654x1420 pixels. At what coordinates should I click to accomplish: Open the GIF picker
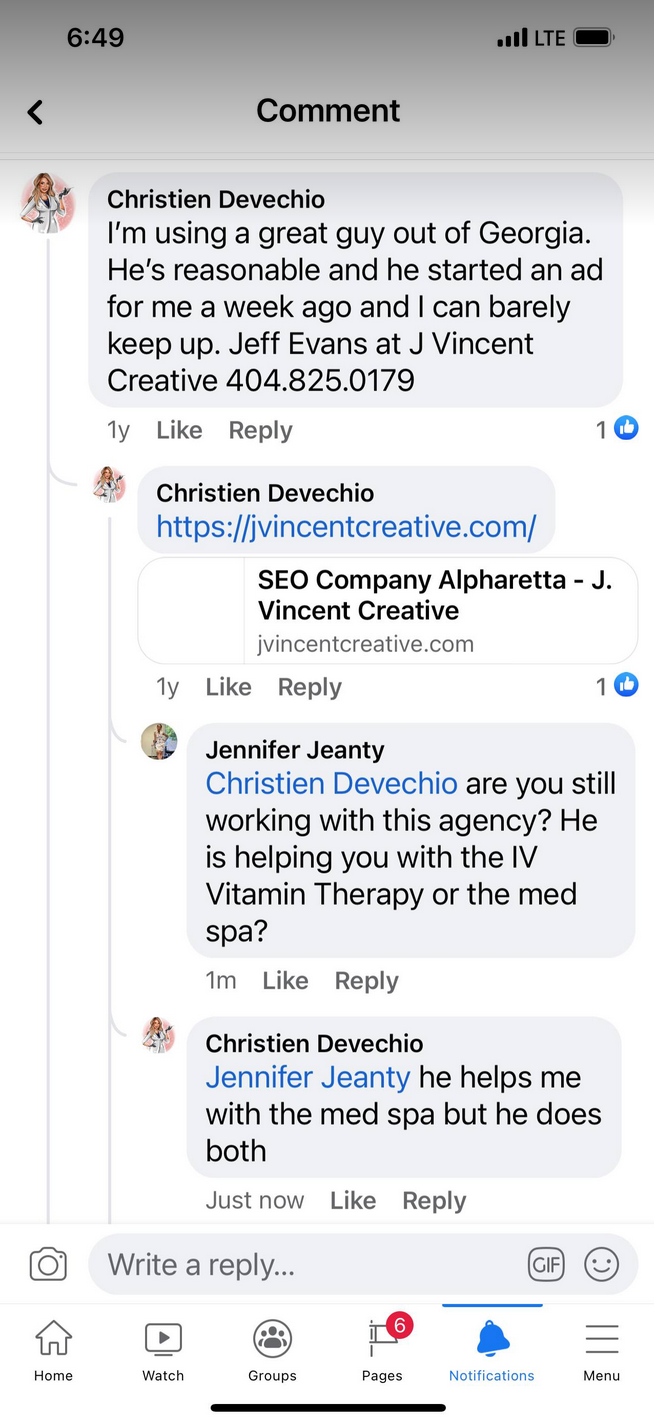(x=546, y=1265)
